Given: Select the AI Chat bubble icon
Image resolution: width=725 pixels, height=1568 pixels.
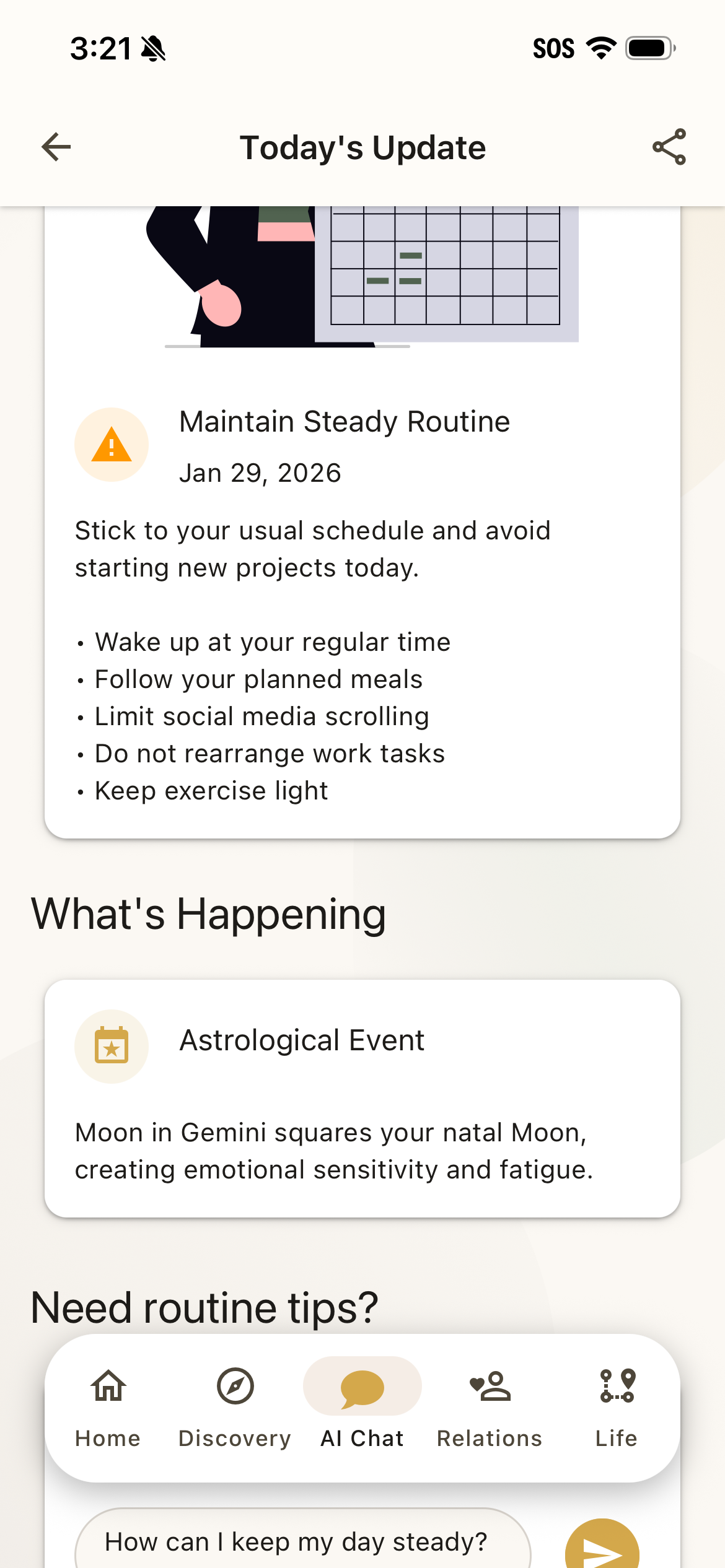Looking at the screenshot, I should (x=362, y=1387).
